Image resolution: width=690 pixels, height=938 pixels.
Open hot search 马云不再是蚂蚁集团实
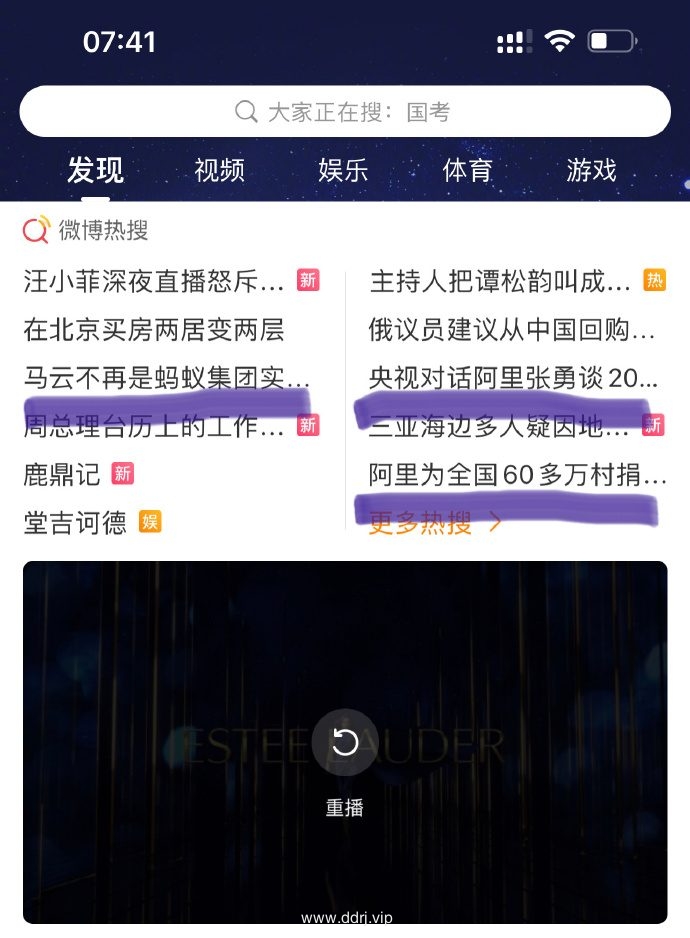click(167, 378)
